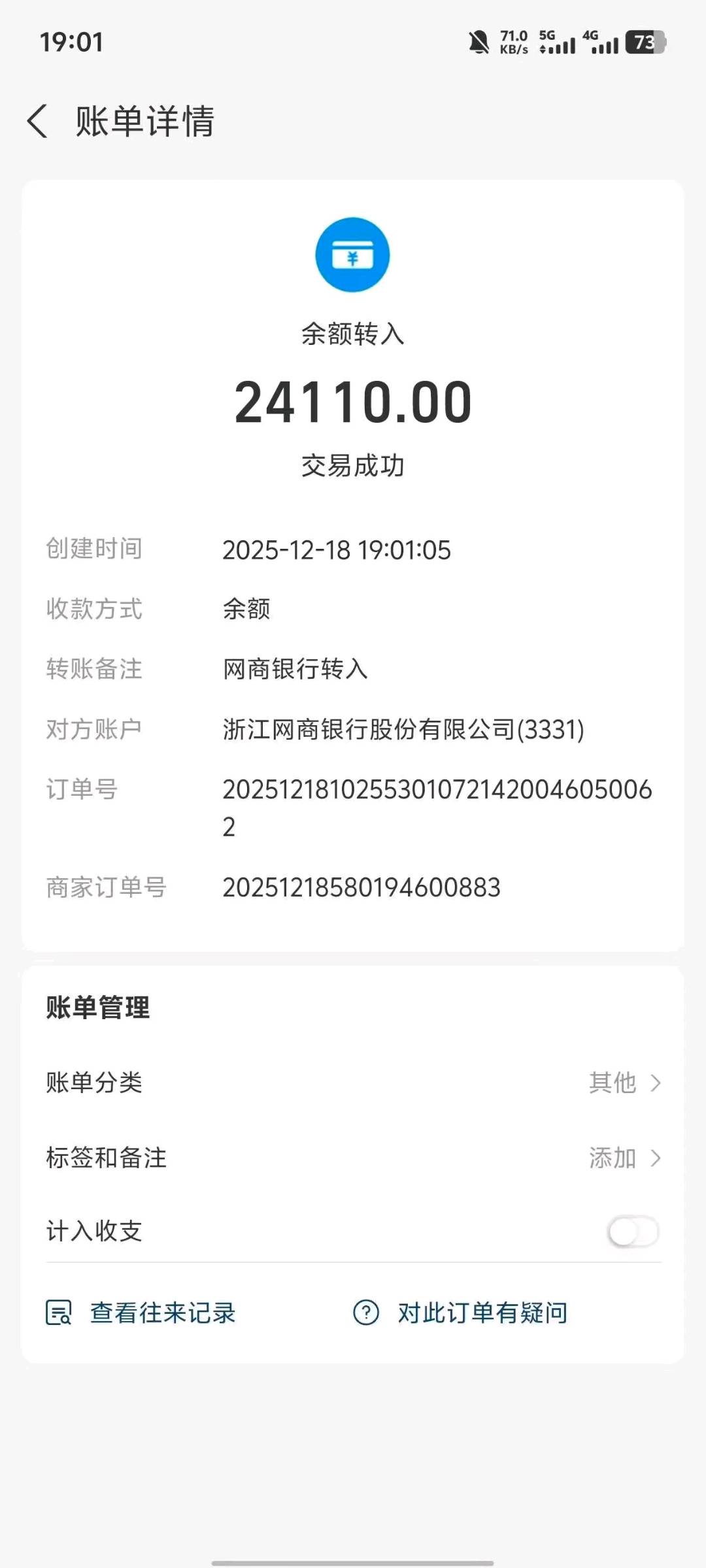Click the 订单号 order number text

(x=437, y=791)
